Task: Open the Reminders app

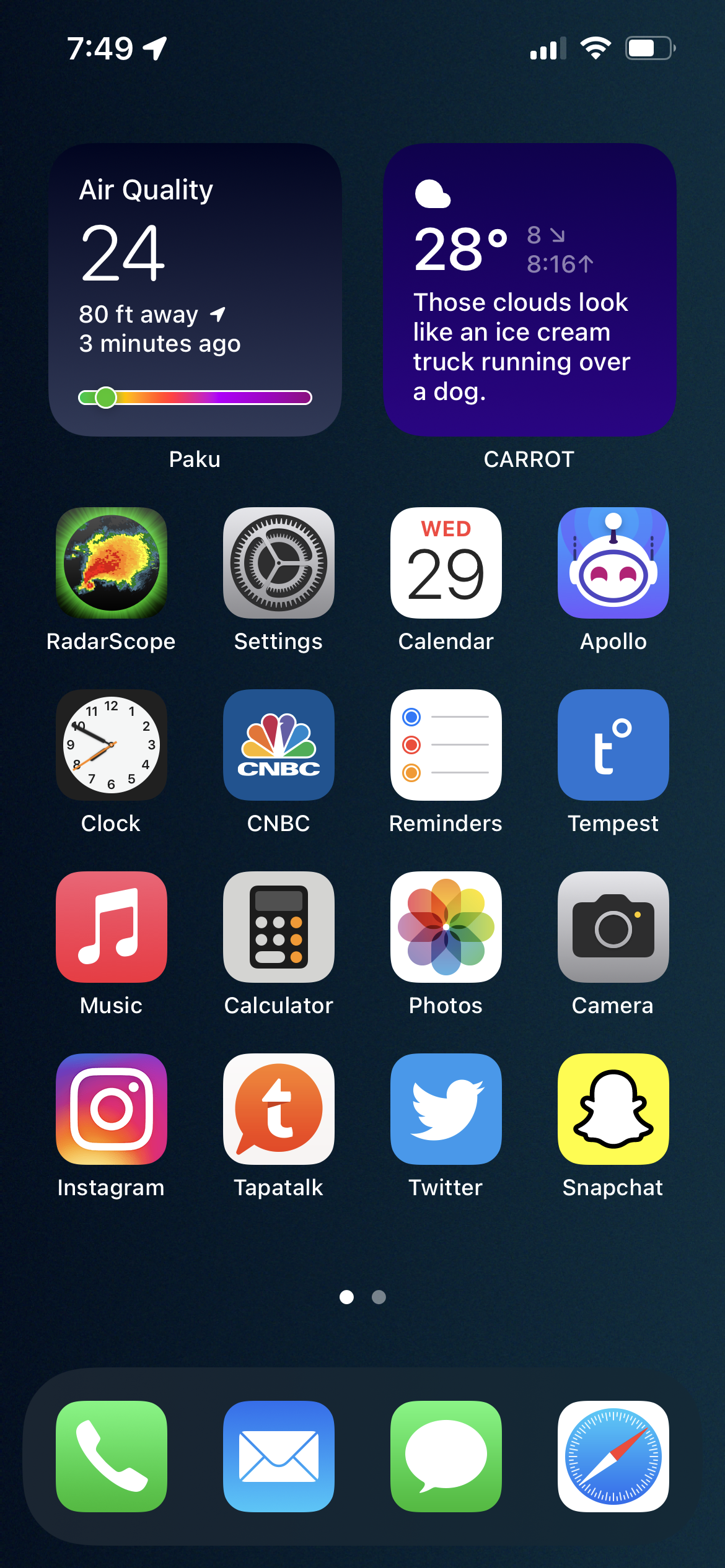Action: (446, 745)
